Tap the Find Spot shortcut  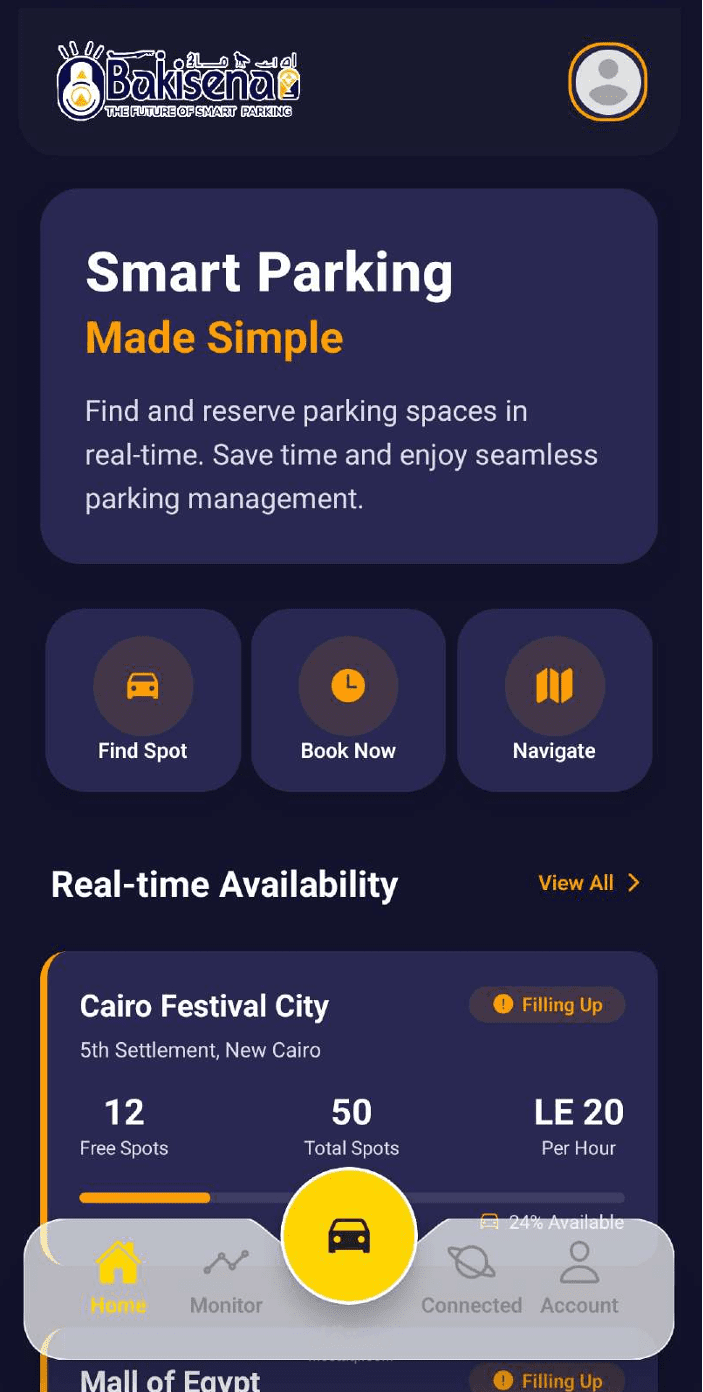click(143, 700)
